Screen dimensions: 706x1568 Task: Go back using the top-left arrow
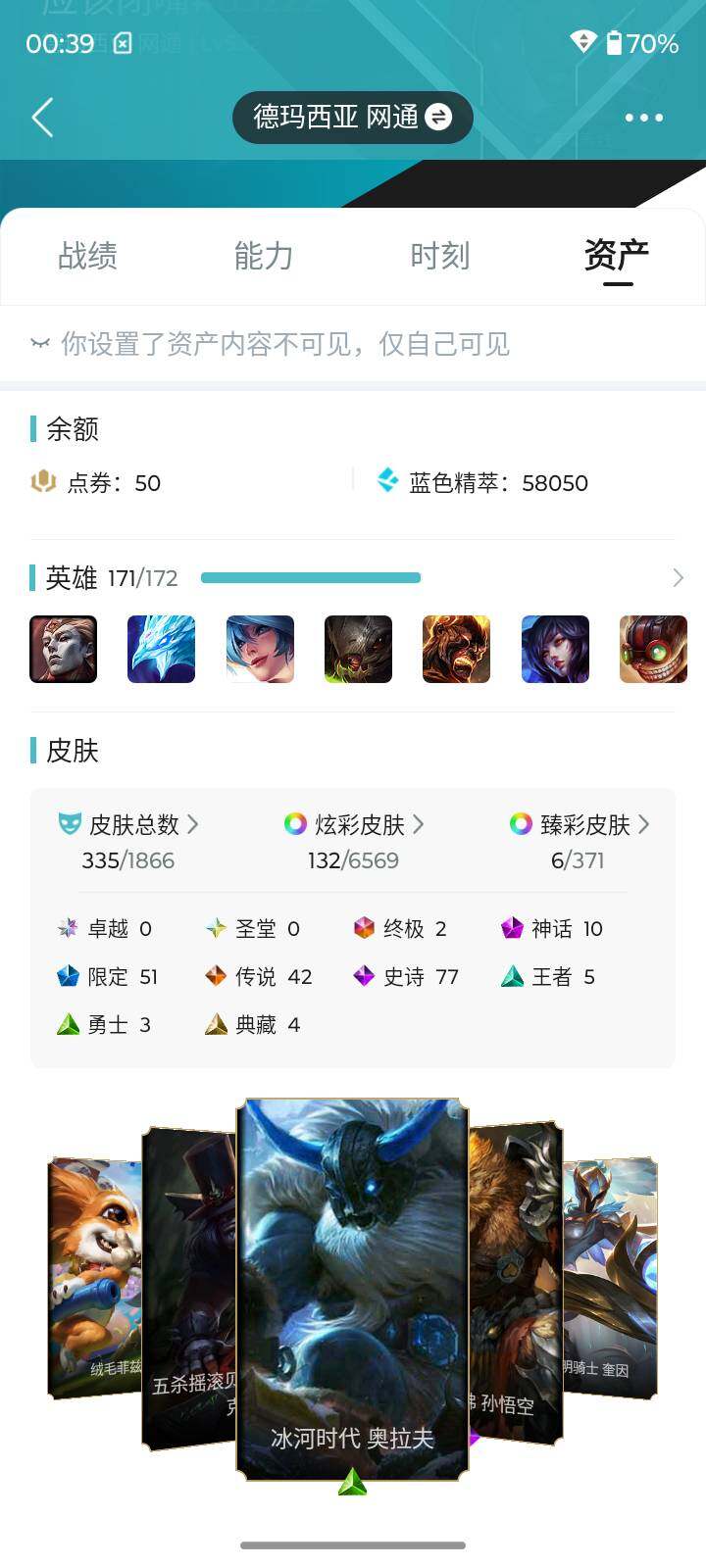[x=42, y=118]
